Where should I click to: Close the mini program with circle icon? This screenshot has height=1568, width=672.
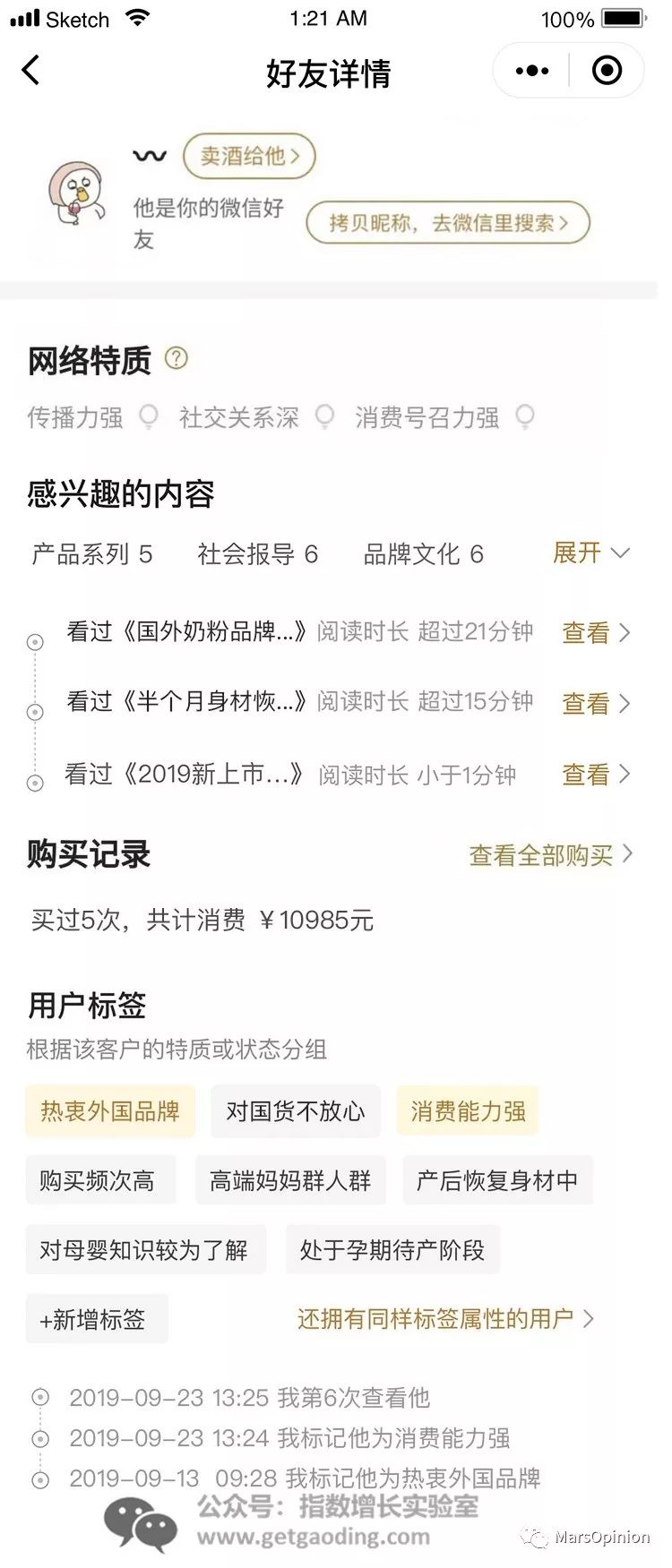[607, 70]
